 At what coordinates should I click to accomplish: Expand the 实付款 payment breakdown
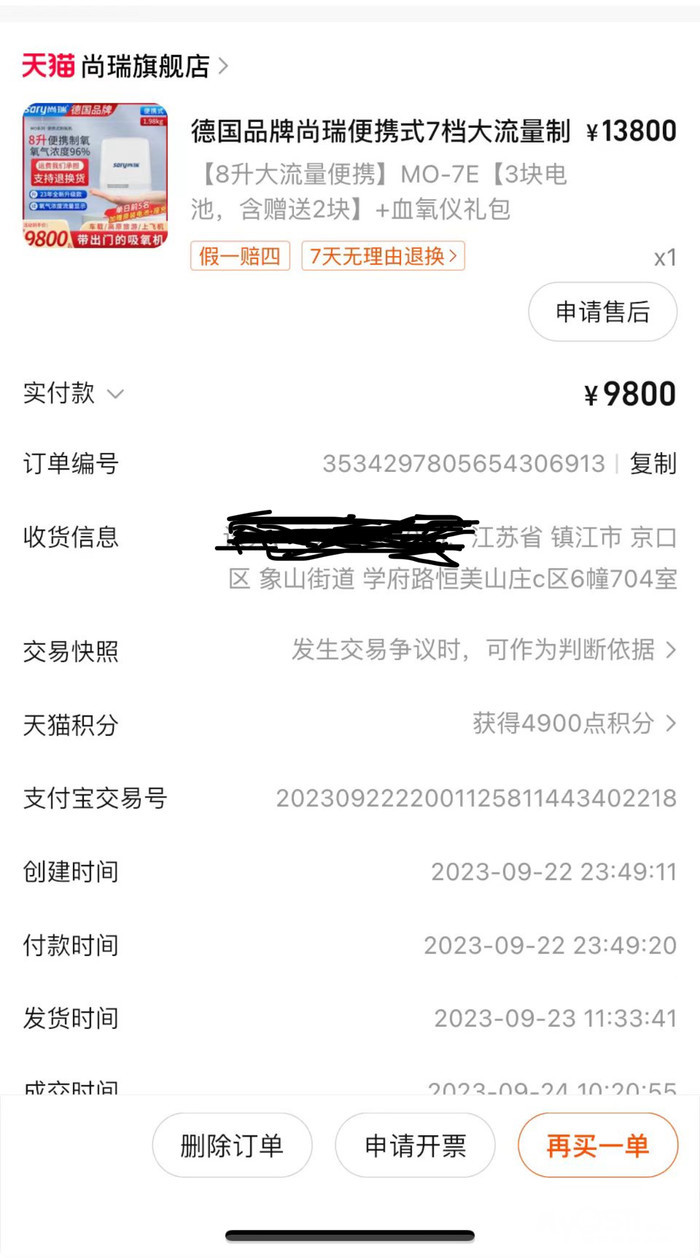pyautogui.click(x=73, y=394)
